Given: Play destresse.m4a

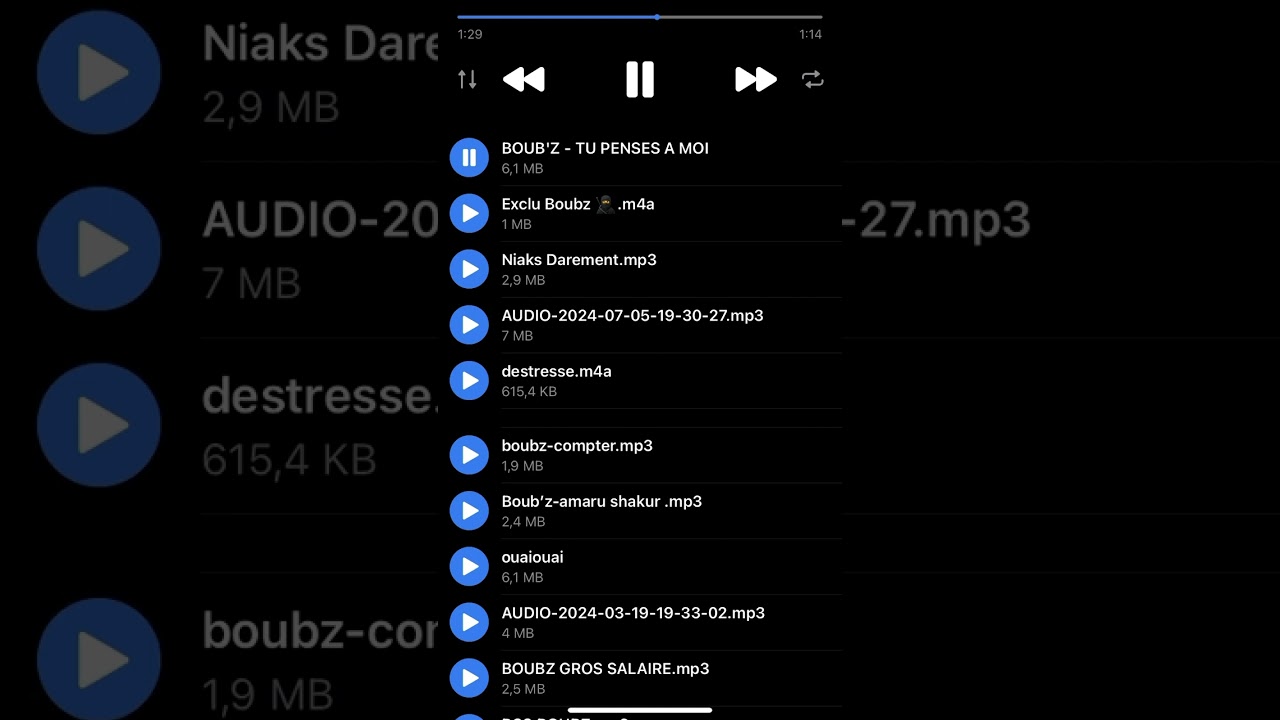Looking at the screenshot, I should 469,380.
